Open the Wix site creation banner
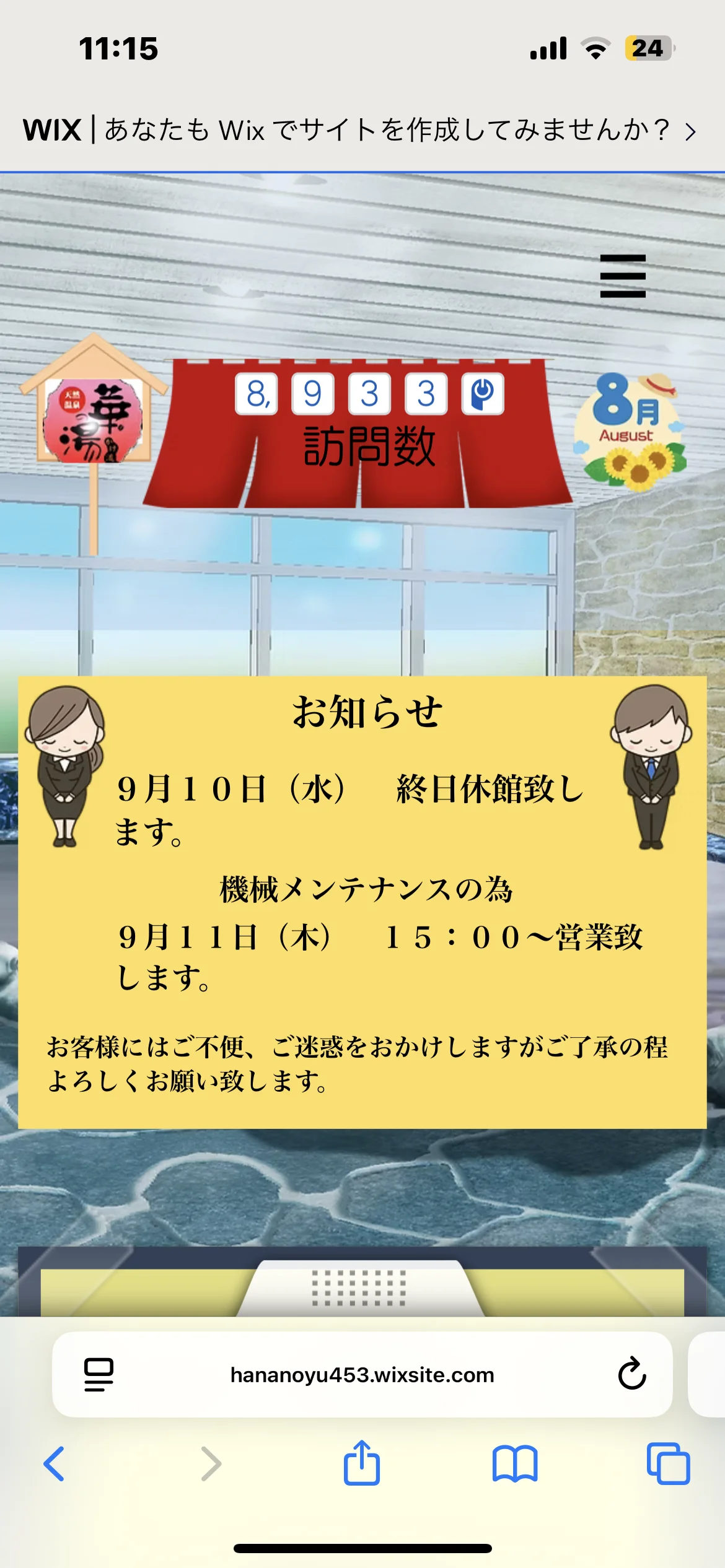The height and width of the screenshot is (1568, 725). click(x=359, y=130)
